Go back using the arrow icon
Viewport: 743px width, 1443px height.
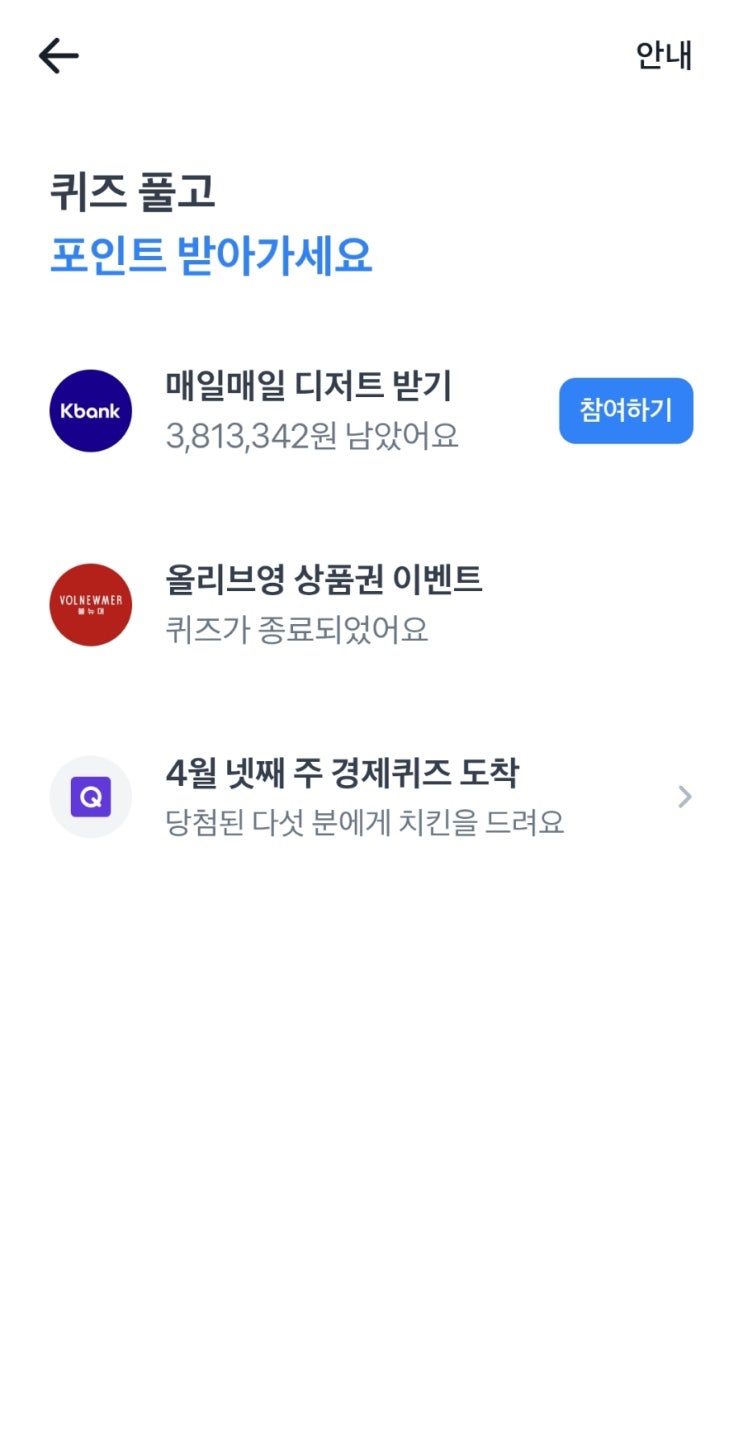pyautogui.click(x=59, y=56)
